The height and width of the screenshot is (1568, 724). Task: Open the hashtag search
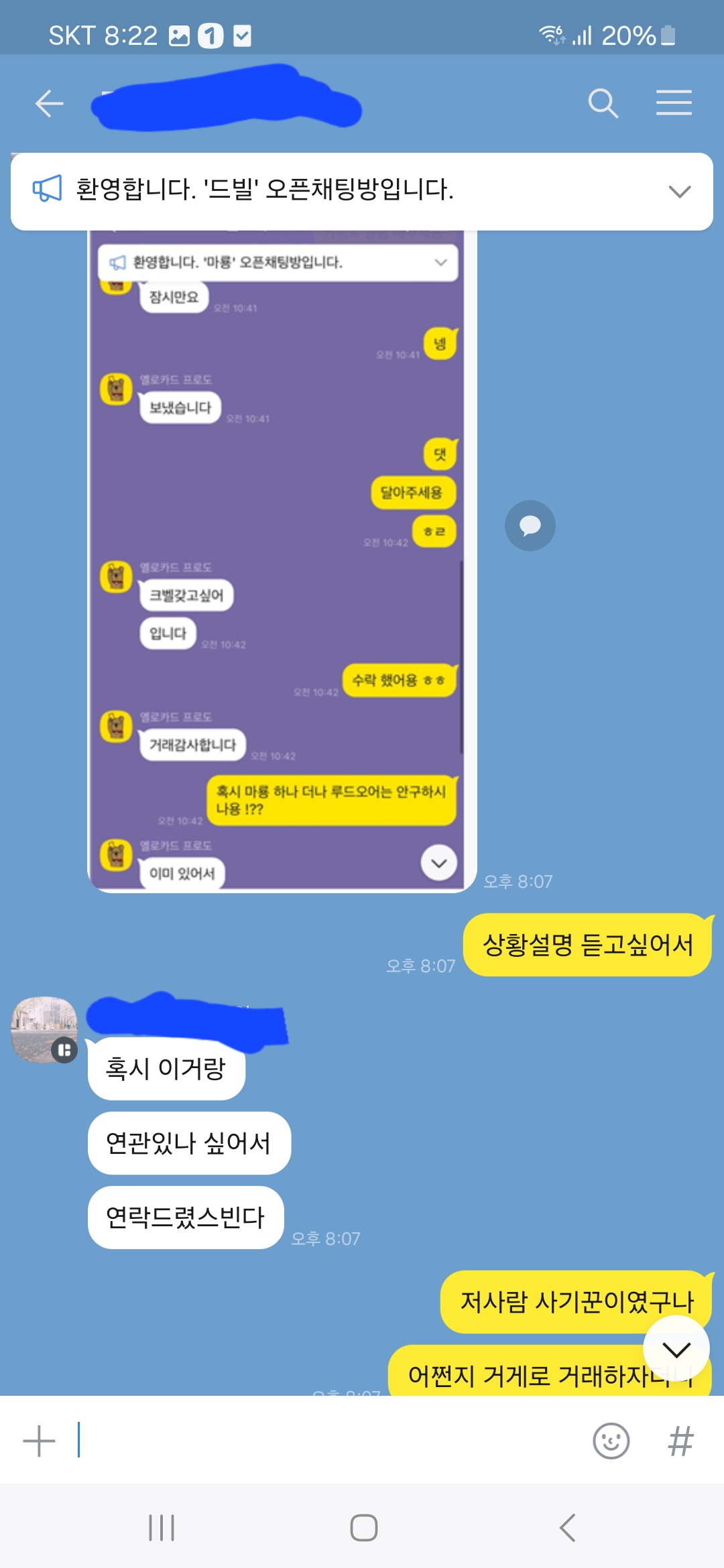[680, 1441]
